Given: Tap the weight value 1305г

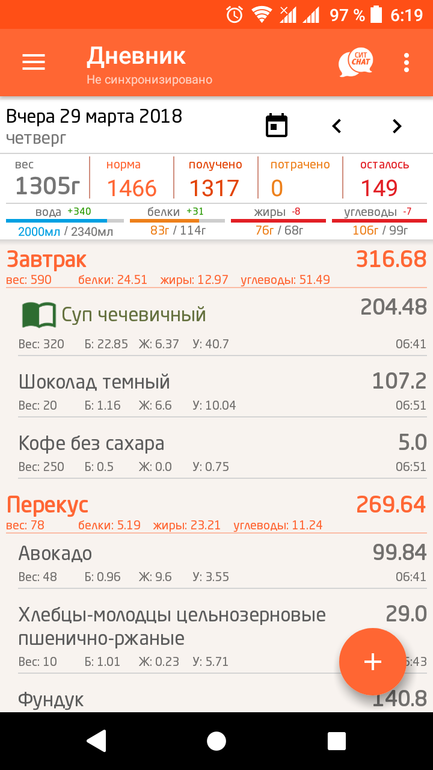Looking at the screenshot, I should tap(47, 186).
